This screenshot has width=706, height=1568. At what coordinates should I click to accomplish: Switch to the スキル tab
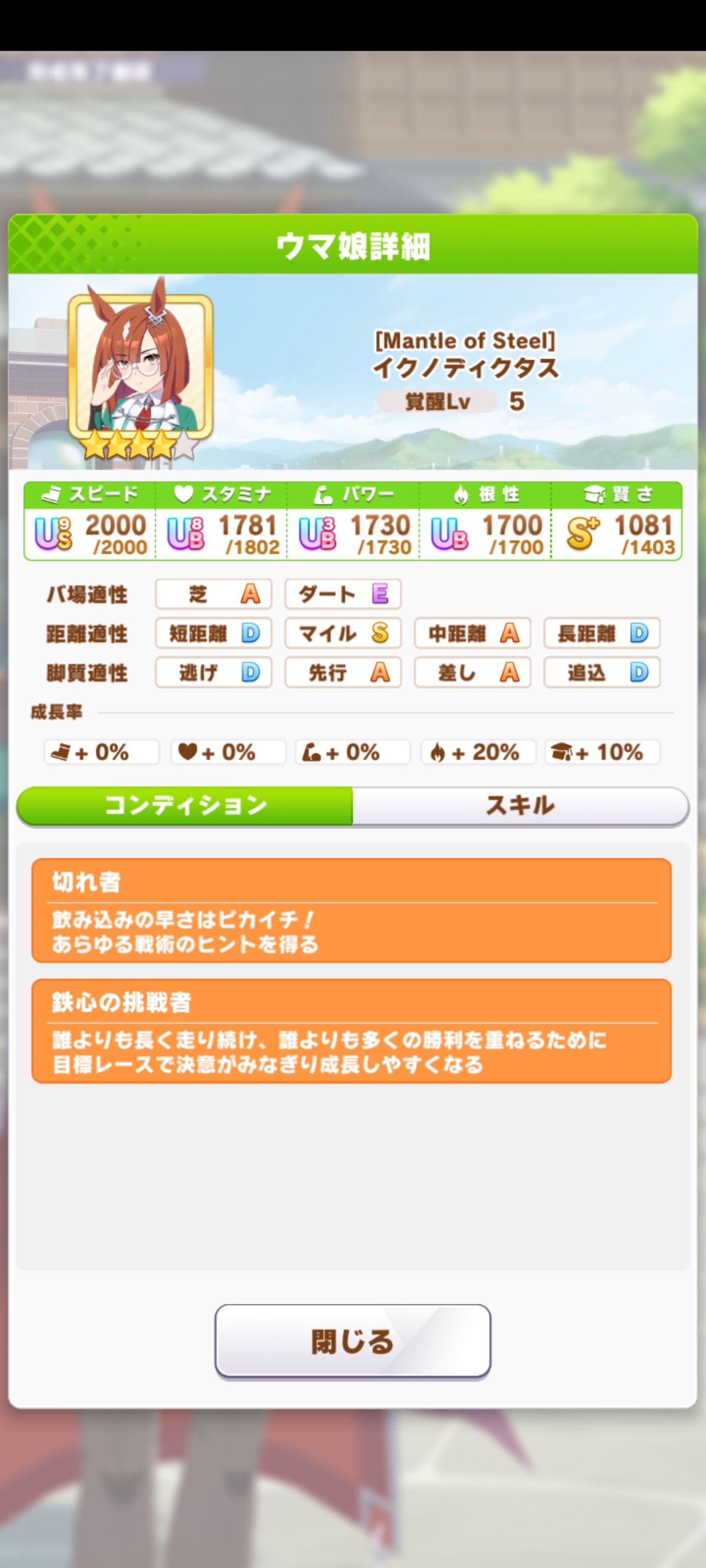pos(520,805)
